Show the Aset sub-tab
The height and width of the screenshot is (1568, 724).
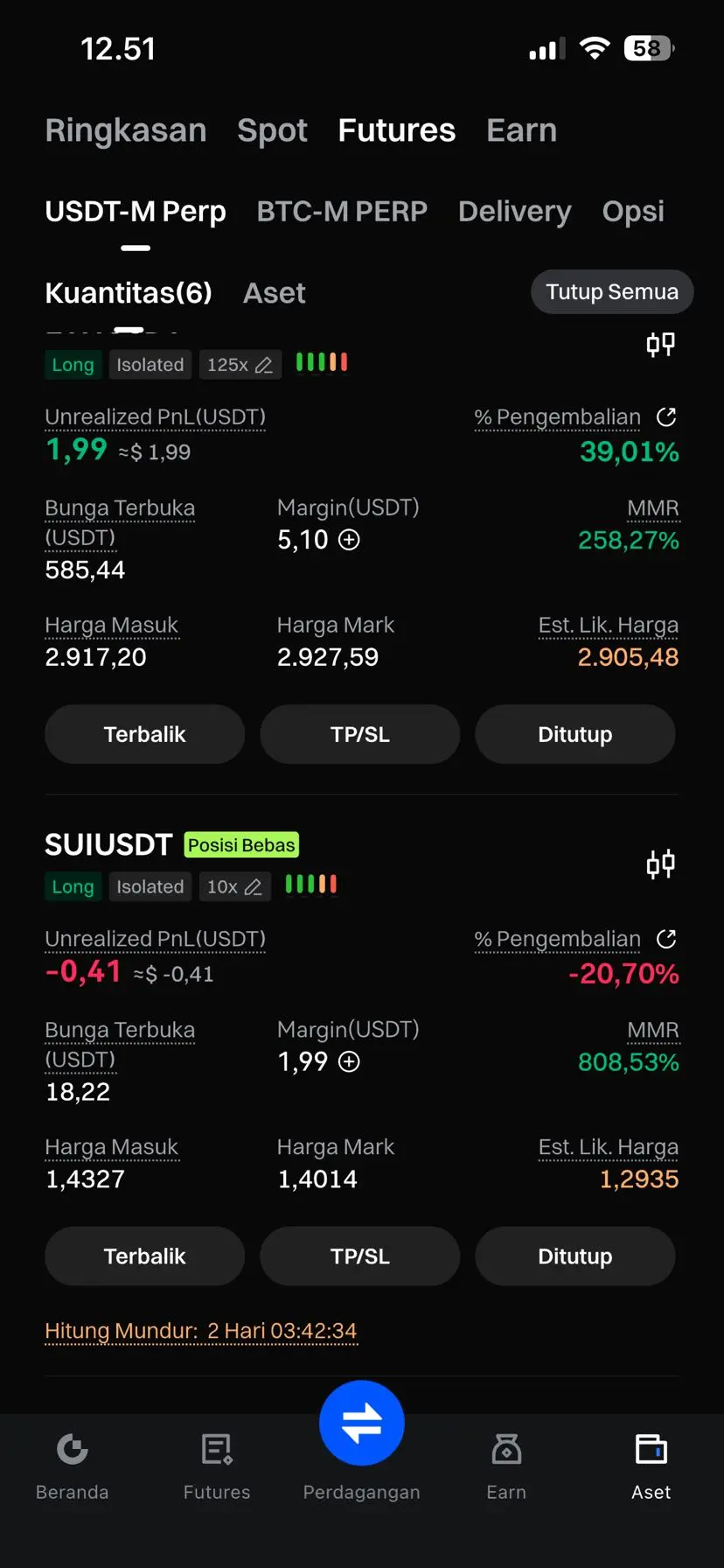click(x=274, y=292)
